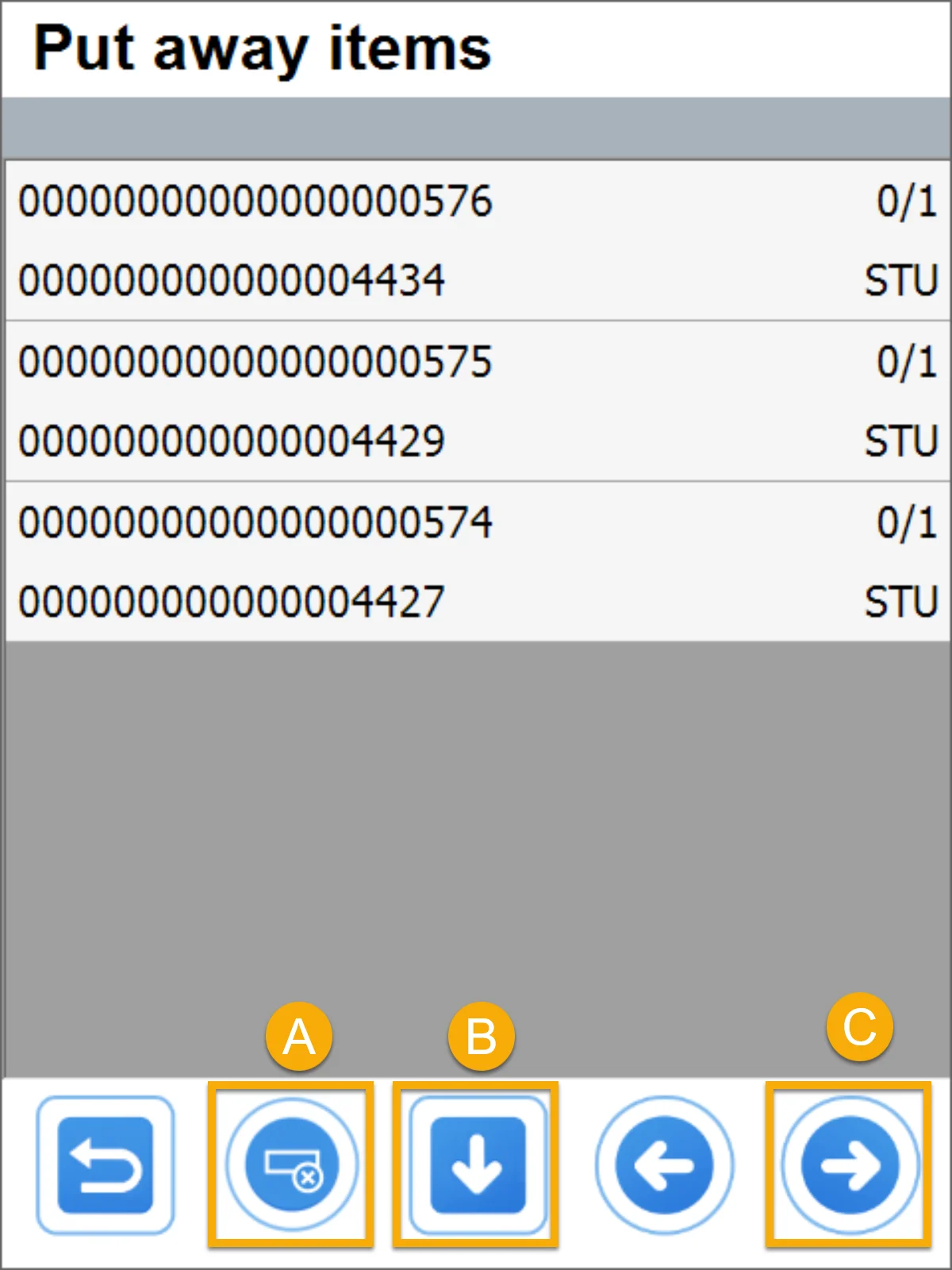Tap the cancel item icon

pos(292,1165)
